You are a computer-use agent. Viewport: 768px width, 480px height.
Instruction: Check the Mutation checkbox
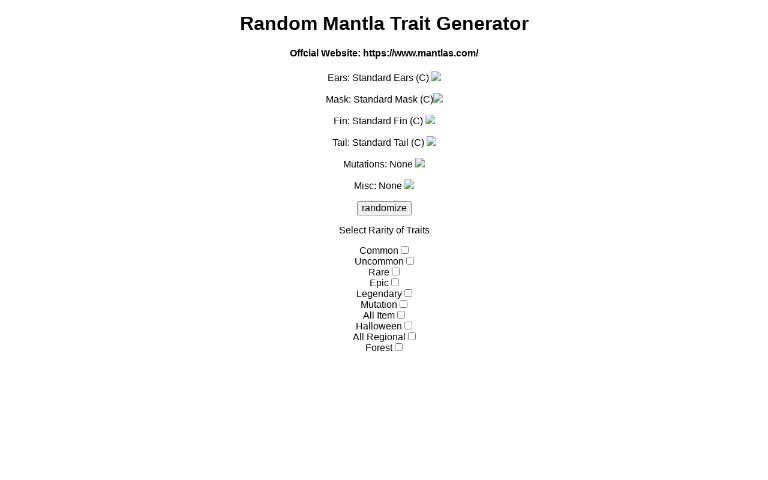pyautogui.click(x=404, y=304)
